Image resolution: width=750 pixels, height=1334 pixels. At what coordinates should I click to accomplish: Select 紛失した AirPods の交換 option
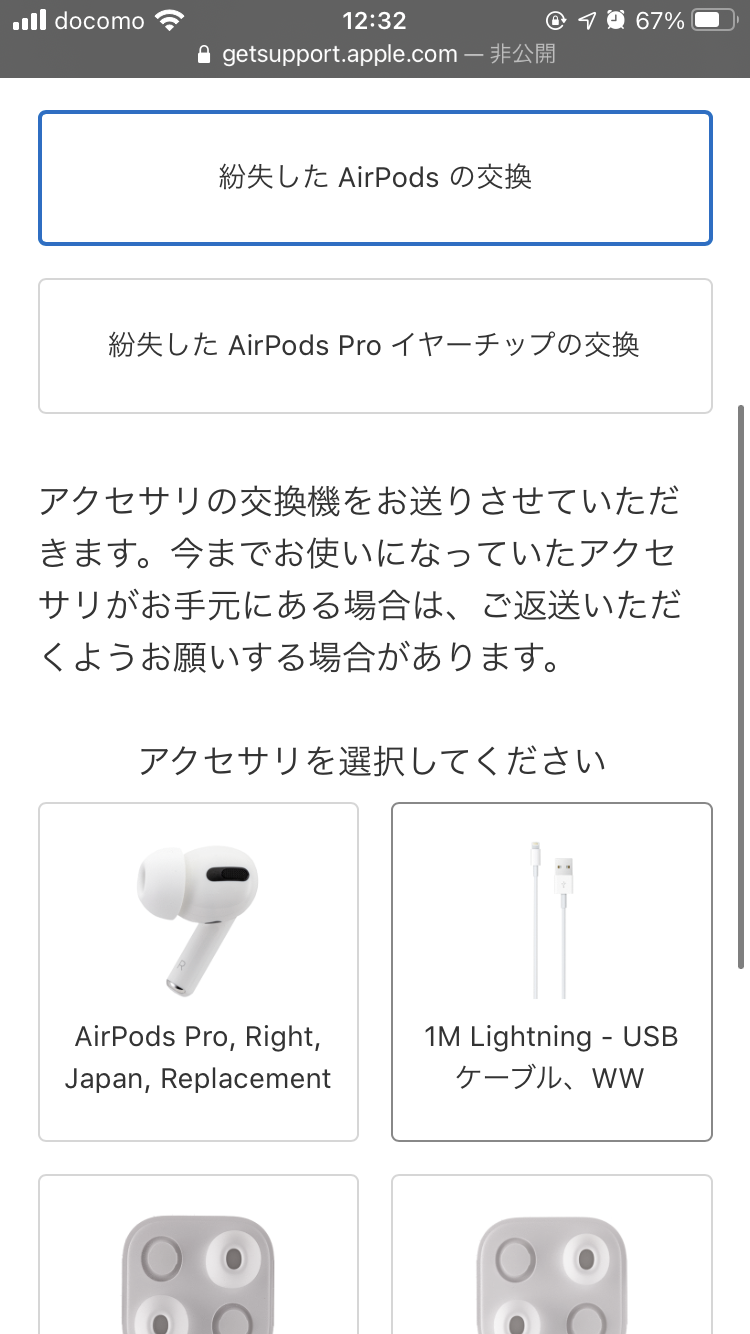point(375,178)
